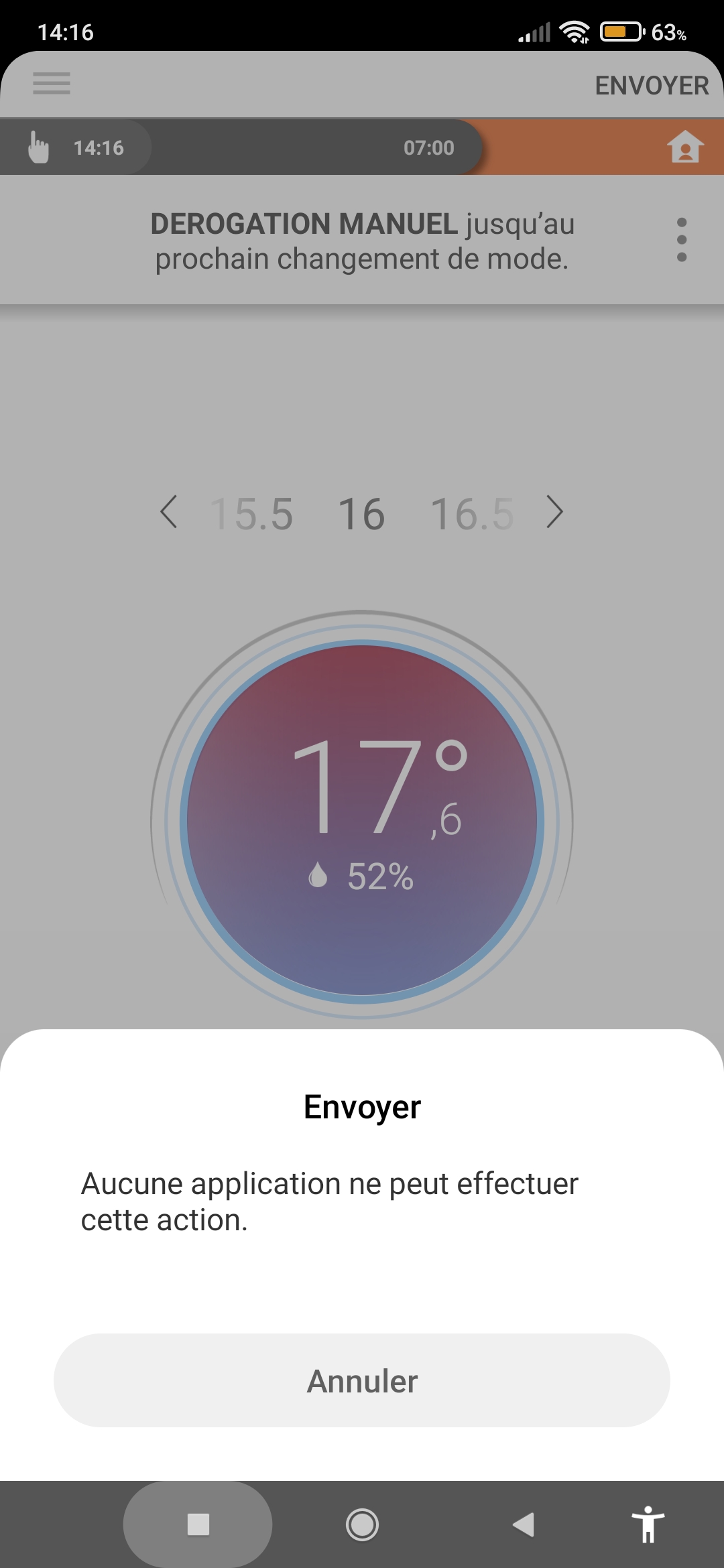Open the three-dot options next to derogation text
Screen dimensions: 724x1568
(x=682, y=240)
